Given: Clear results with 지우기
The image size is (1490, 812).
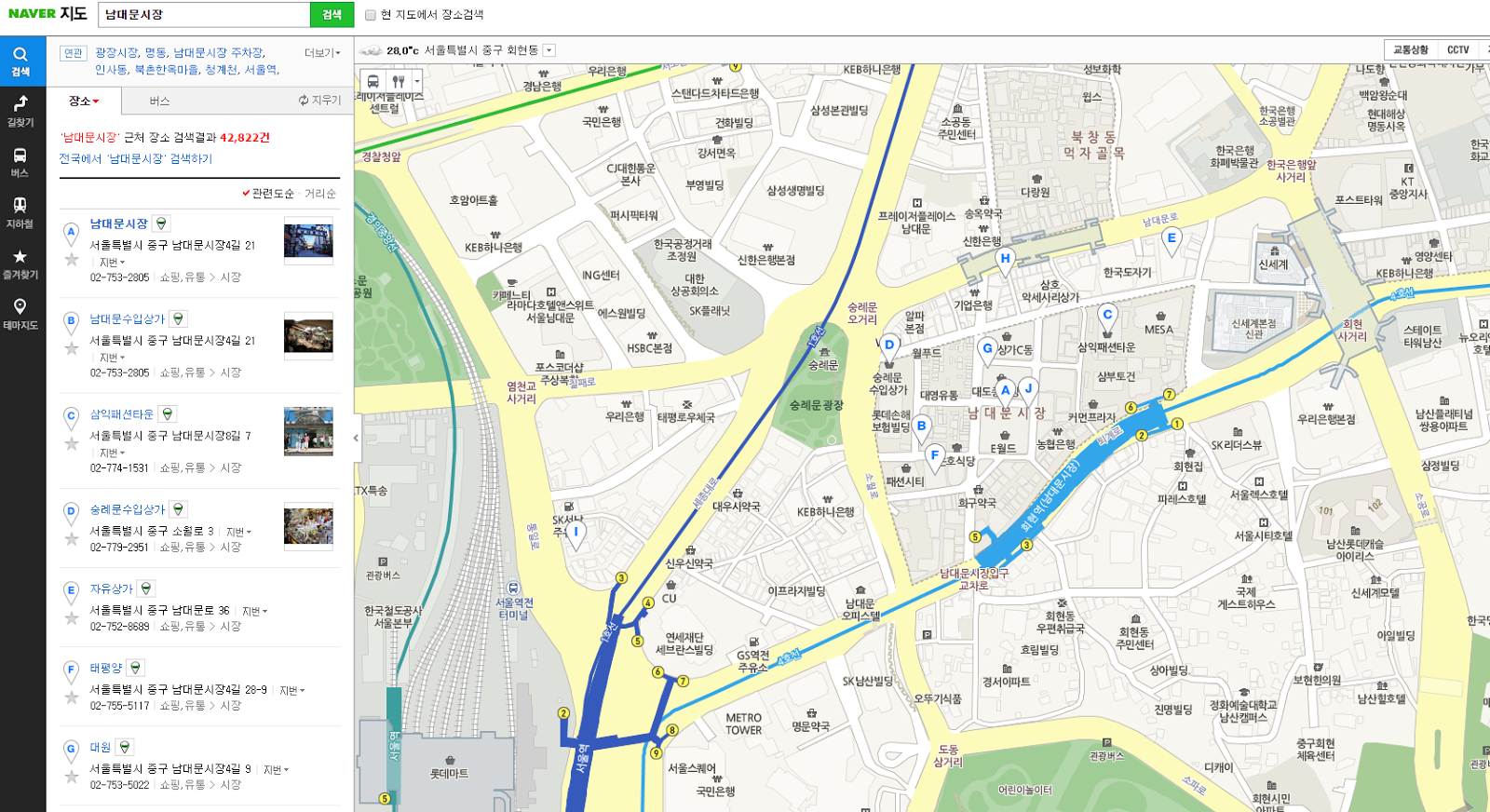Looking at the screenshot, I should coord(319,101).
